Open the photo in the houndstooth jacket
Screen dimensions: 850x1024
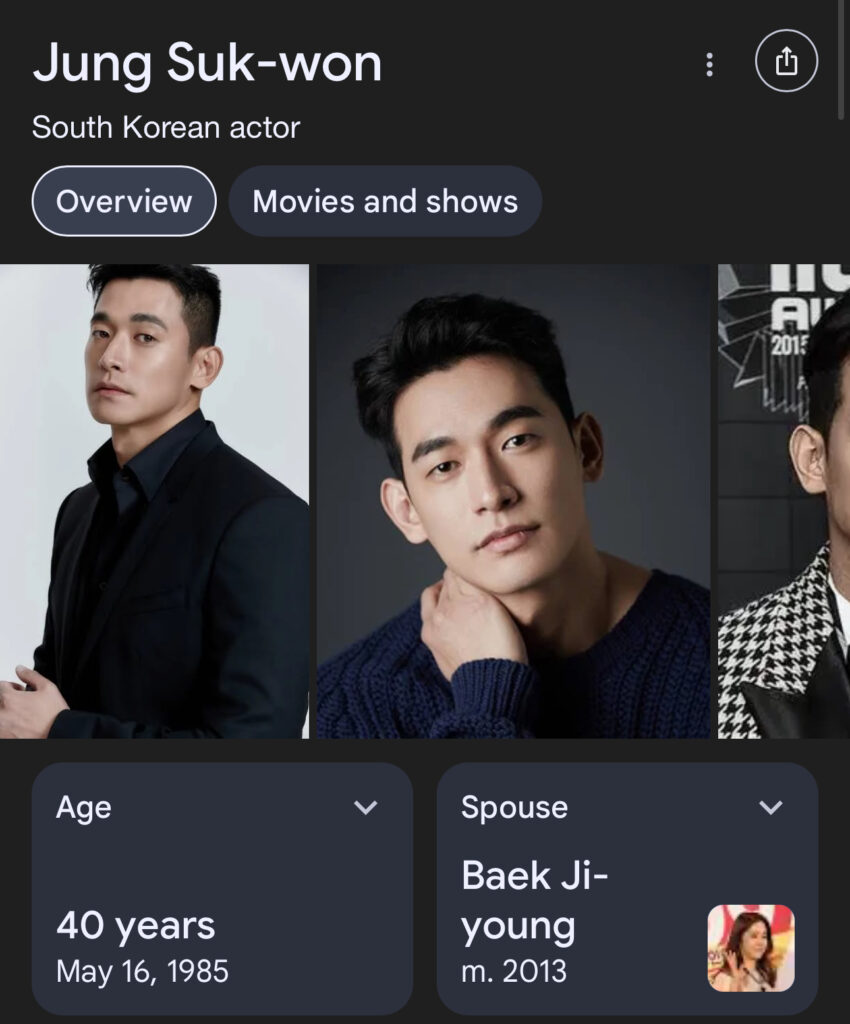pos(785,500)
